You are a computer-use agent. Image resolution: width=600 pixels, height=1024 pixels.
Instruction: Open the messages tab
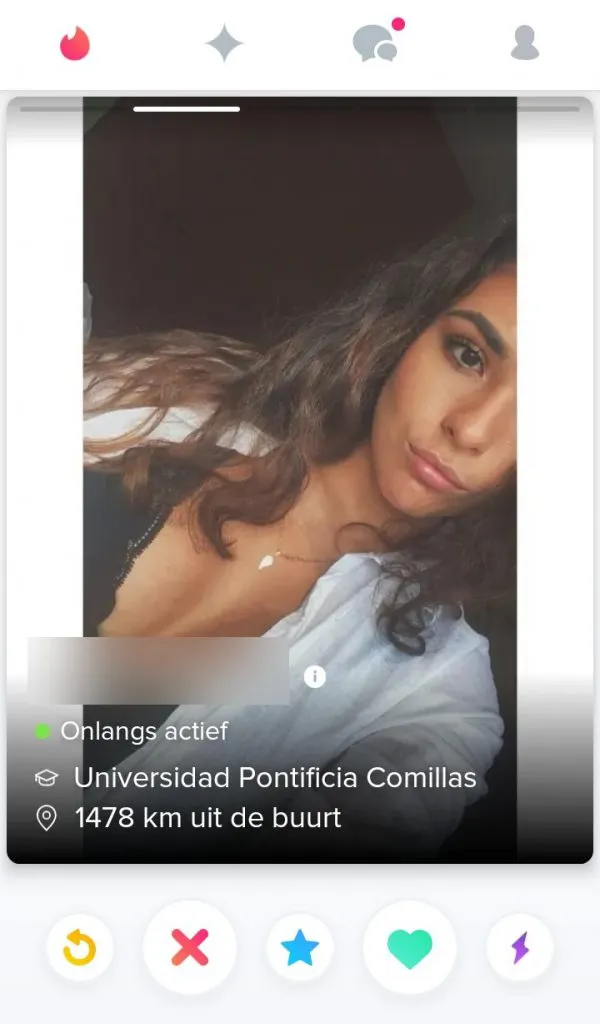pyautogui.click(x=375, y=44)
